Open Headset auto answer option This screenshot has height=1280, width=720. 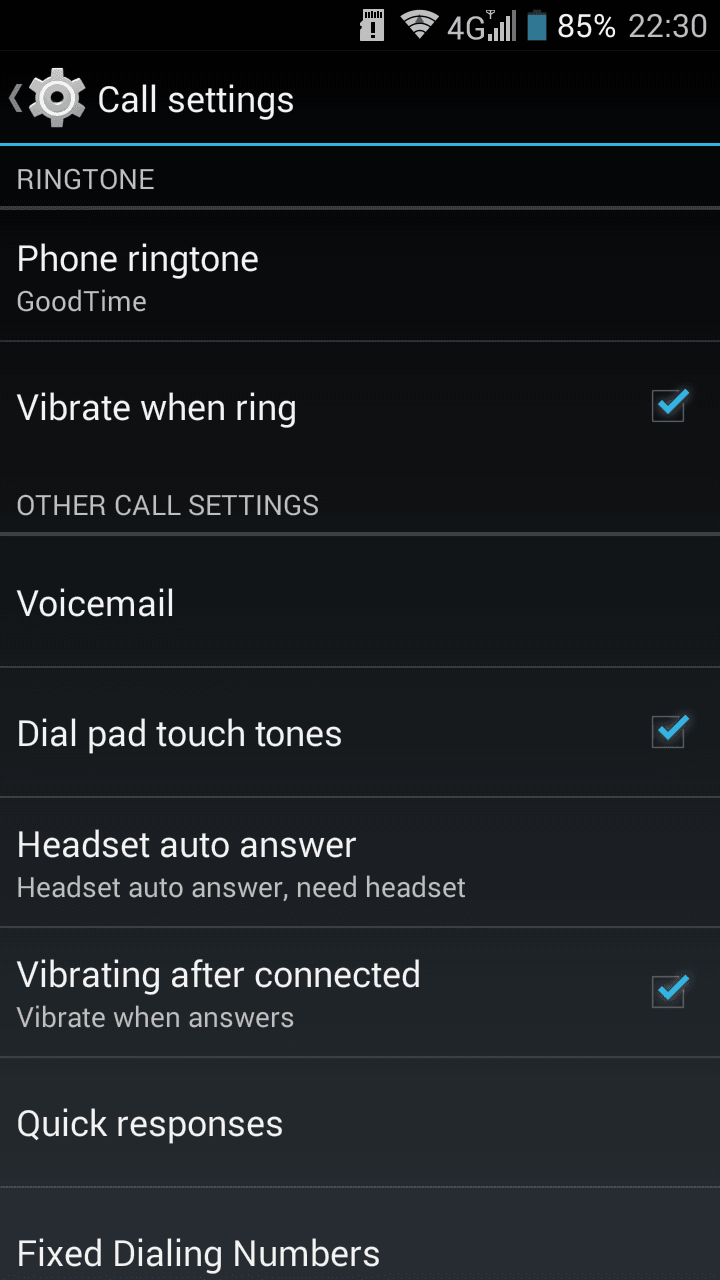[360, 862]
